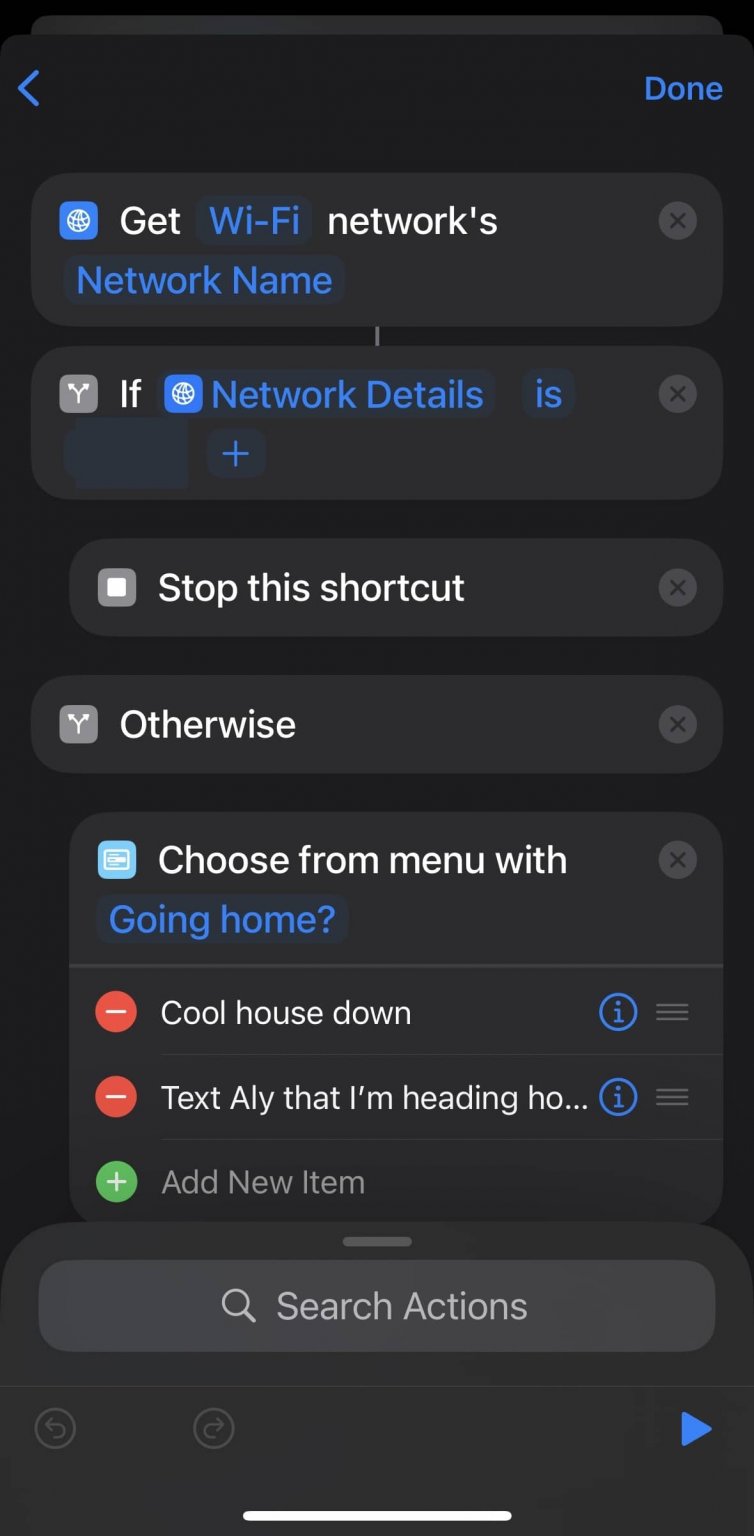Open info for the 'Text Aly' item
Screen dimensions: 754x1536
(x=617, y=1098)
